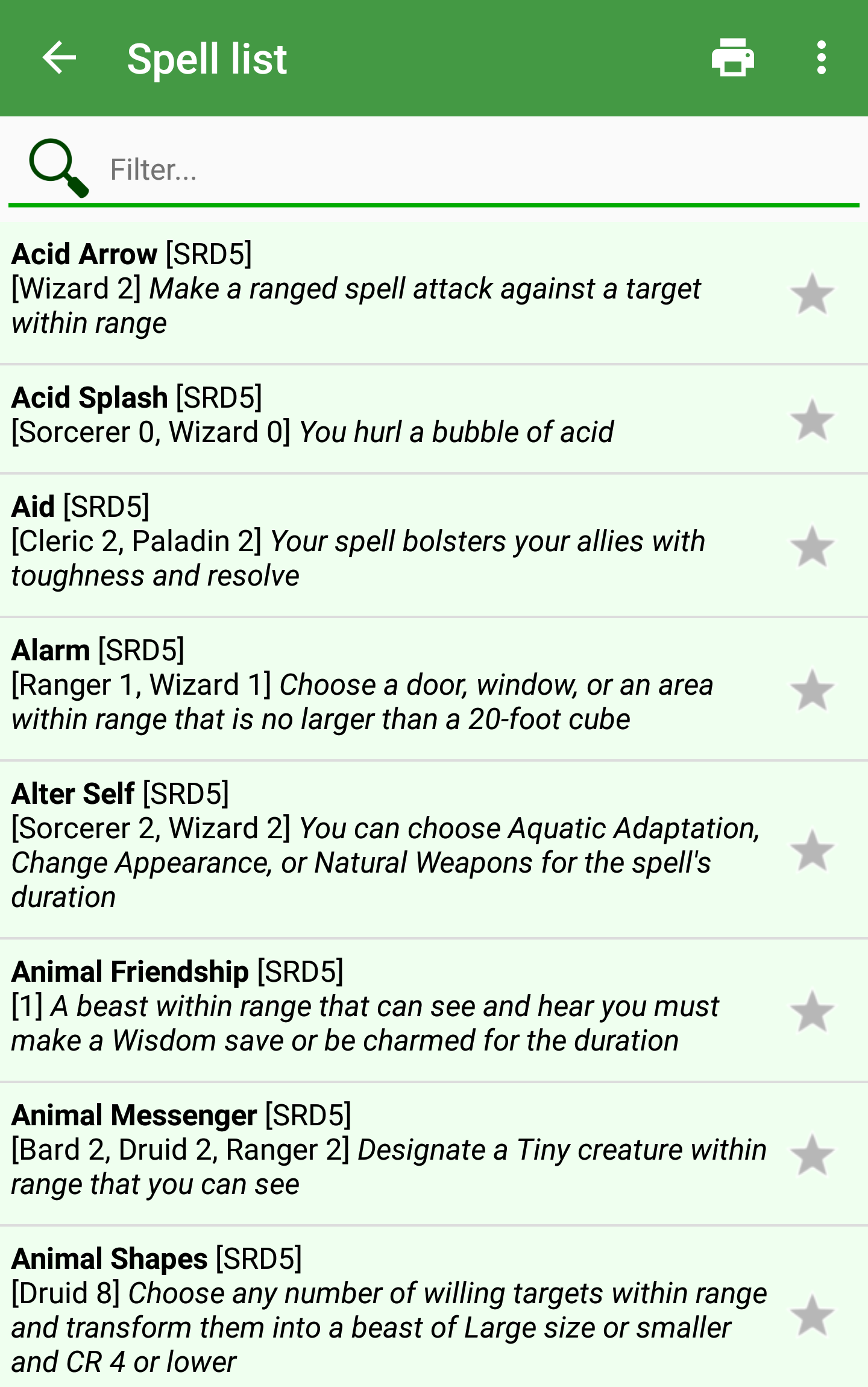868x1387 pixels.
Task: Open the Animal Shapes spell
Action: (x=362, y=1310)
